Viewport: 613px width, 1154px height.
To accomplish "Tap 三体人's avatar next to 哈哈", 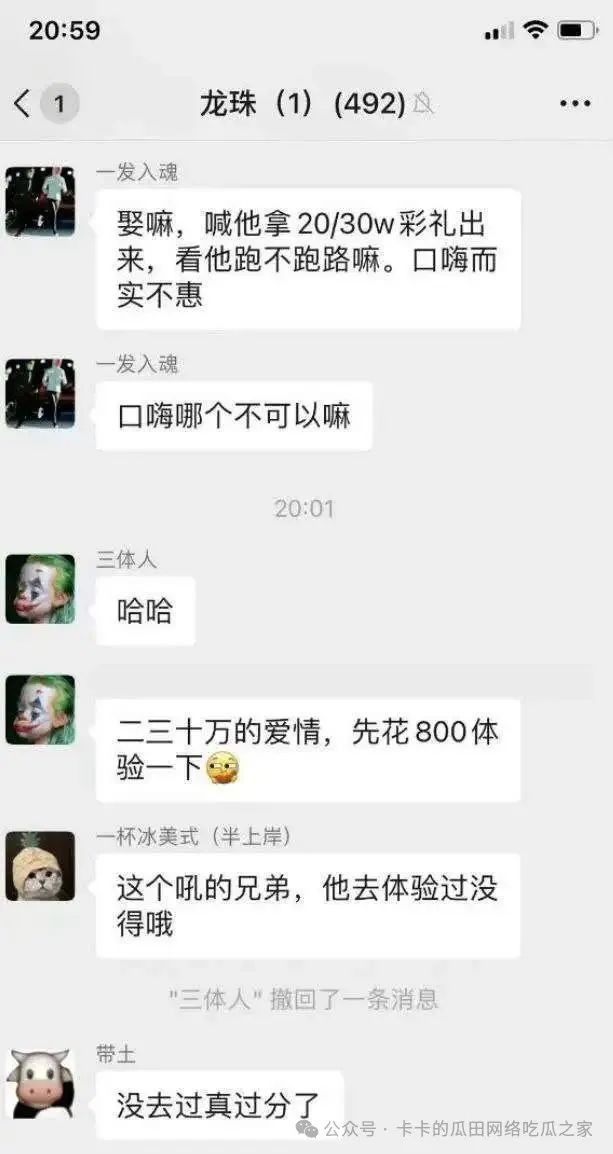I will click(40, 589).
